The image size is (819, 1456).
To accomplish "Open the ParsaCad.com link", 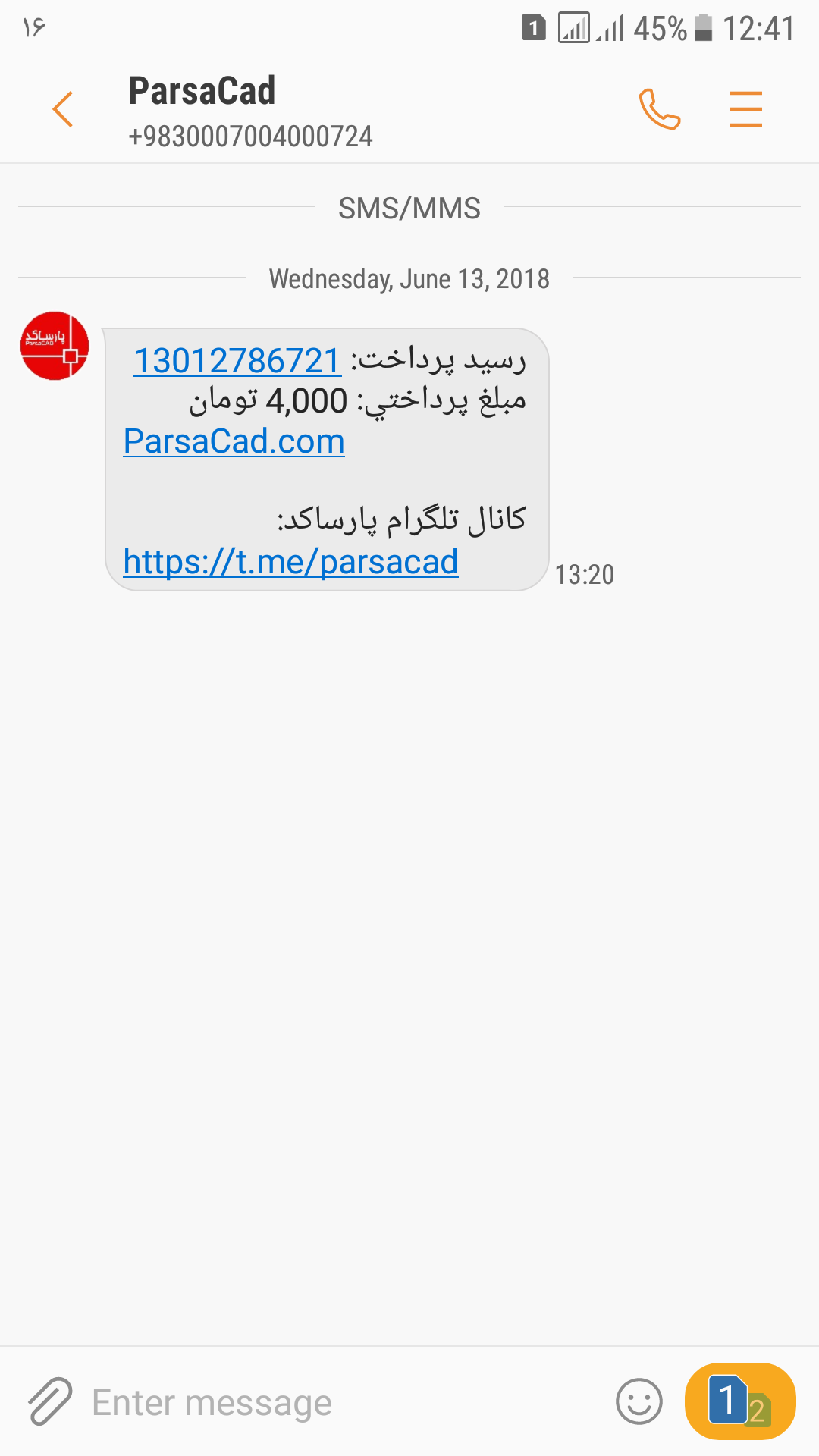I will [x=234, y=441].
